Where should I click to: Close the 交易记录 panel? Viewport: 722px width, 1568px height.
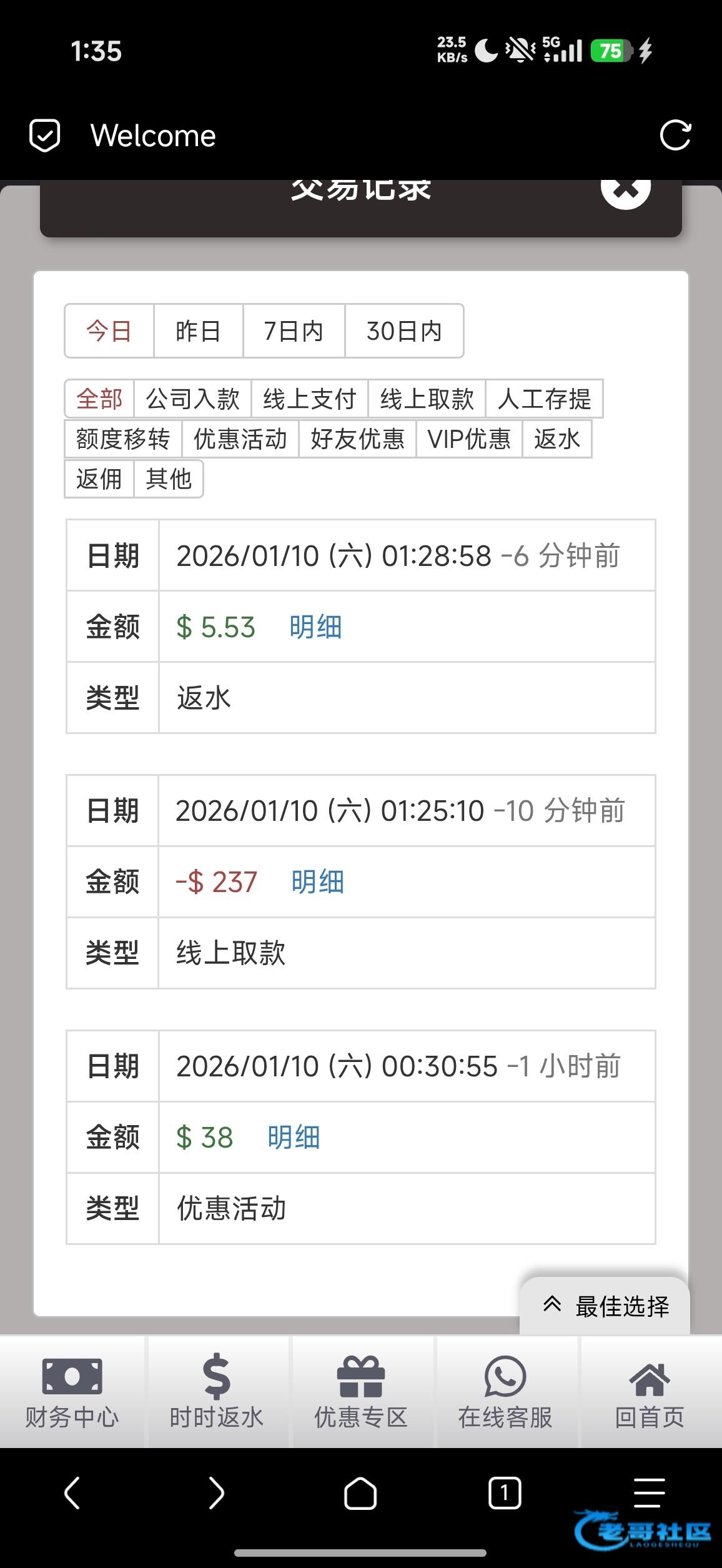(x=625, y=187)
